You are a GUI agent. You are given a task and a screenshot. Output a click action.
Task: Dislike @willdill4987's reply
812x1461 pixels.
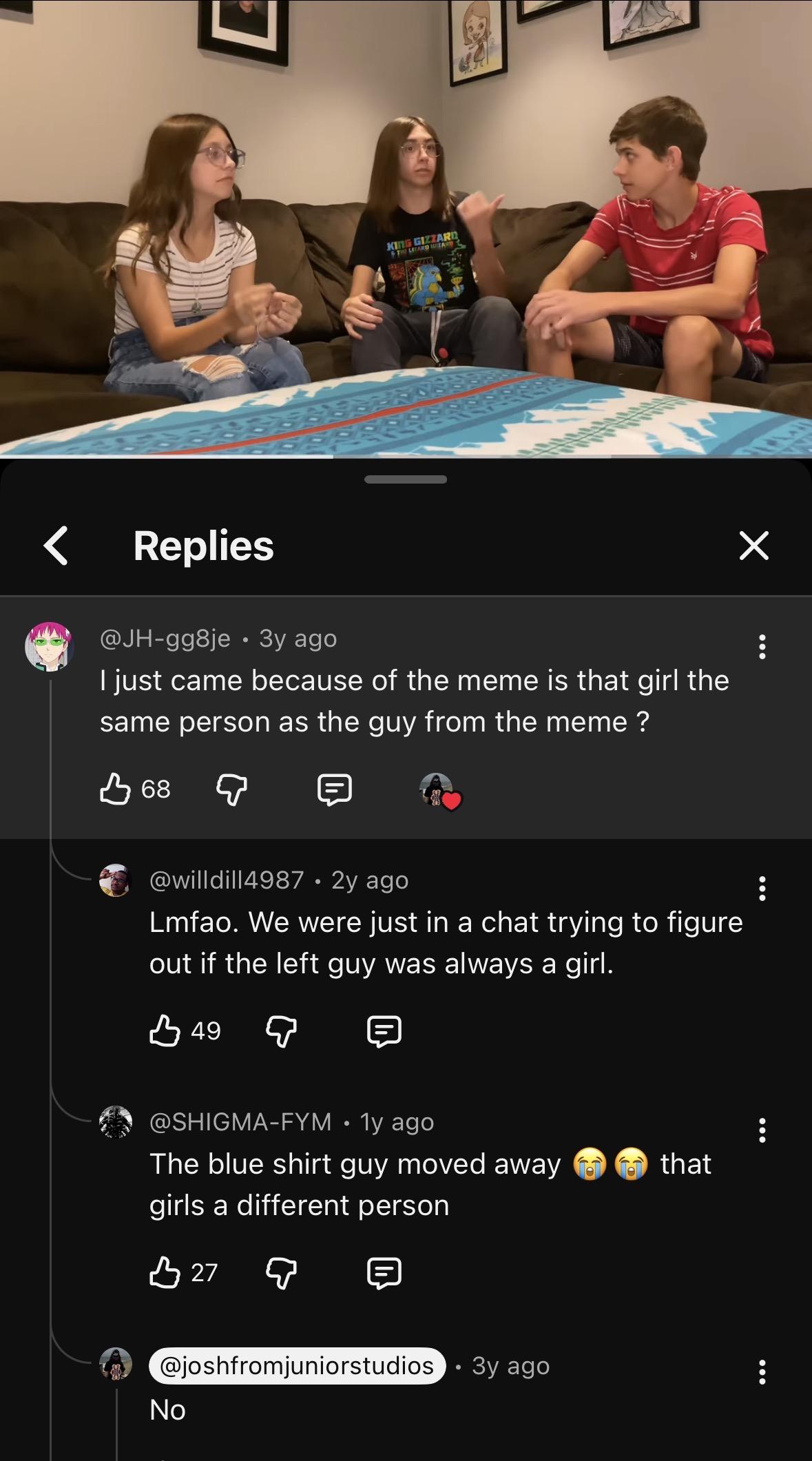pyautogui.click(x=282, y=1030)
